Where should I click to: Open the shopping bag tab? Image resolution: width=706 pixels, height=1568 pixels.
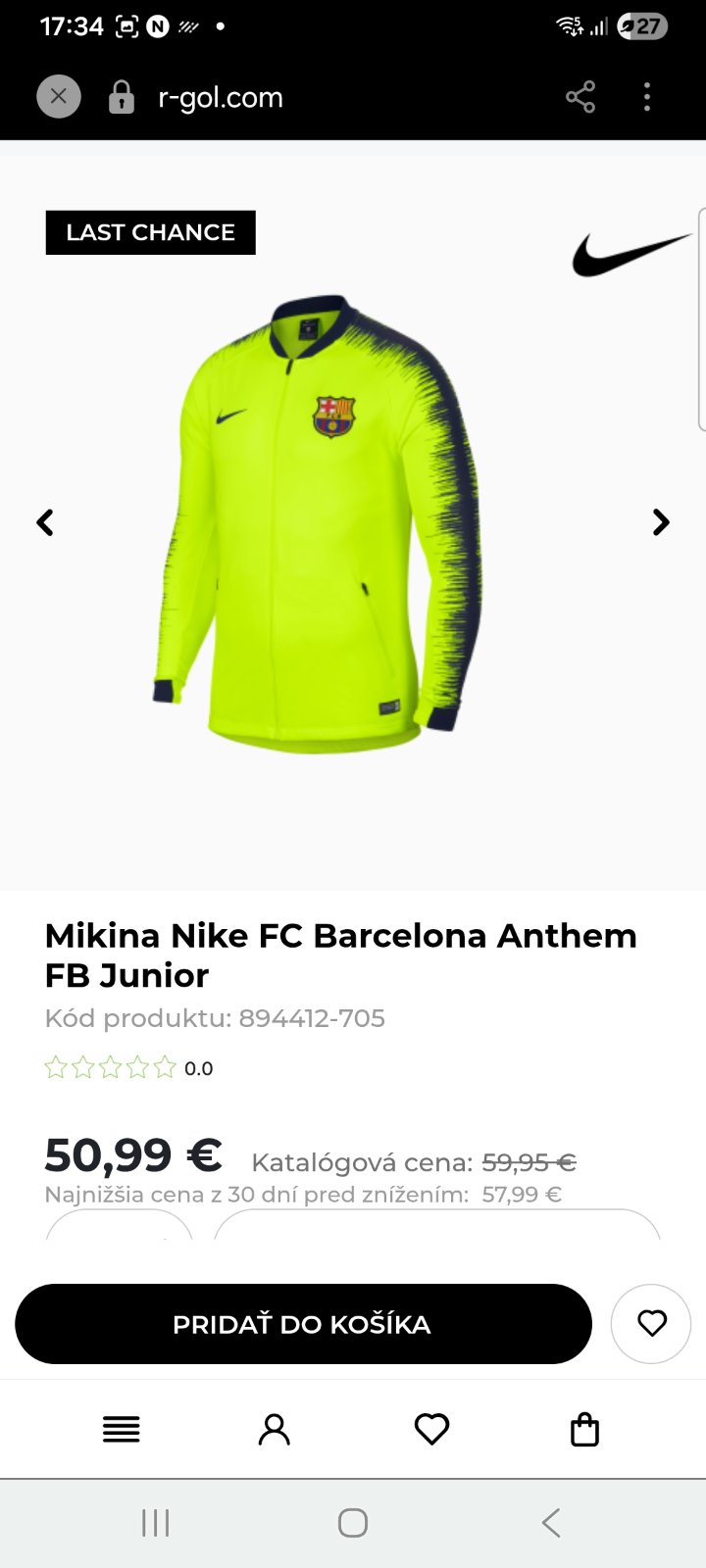(x=584, y=1430)
